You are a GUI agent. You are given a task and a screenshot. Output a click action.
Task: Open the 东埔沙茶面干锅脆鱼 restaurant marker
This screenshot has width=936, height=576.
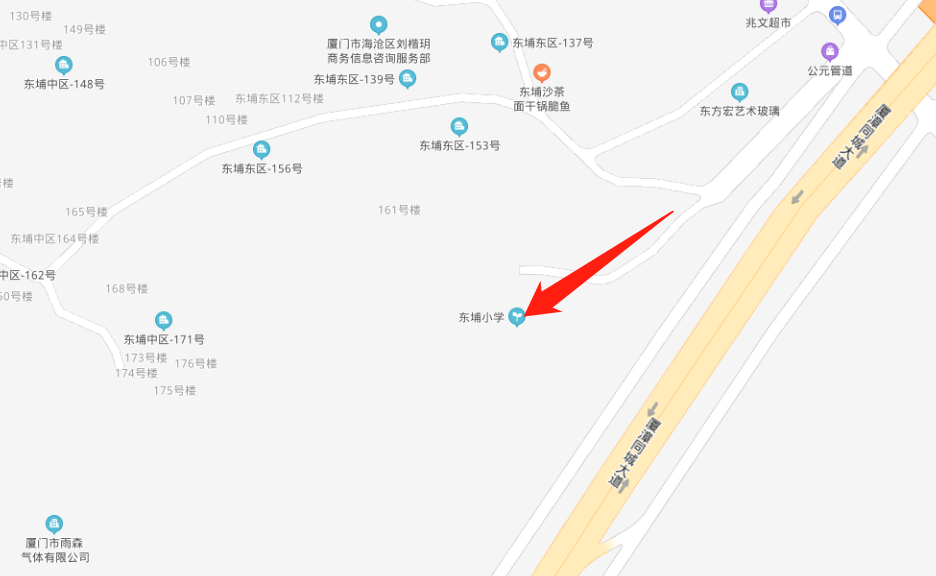pyautogui.click(x=541, y=72)
